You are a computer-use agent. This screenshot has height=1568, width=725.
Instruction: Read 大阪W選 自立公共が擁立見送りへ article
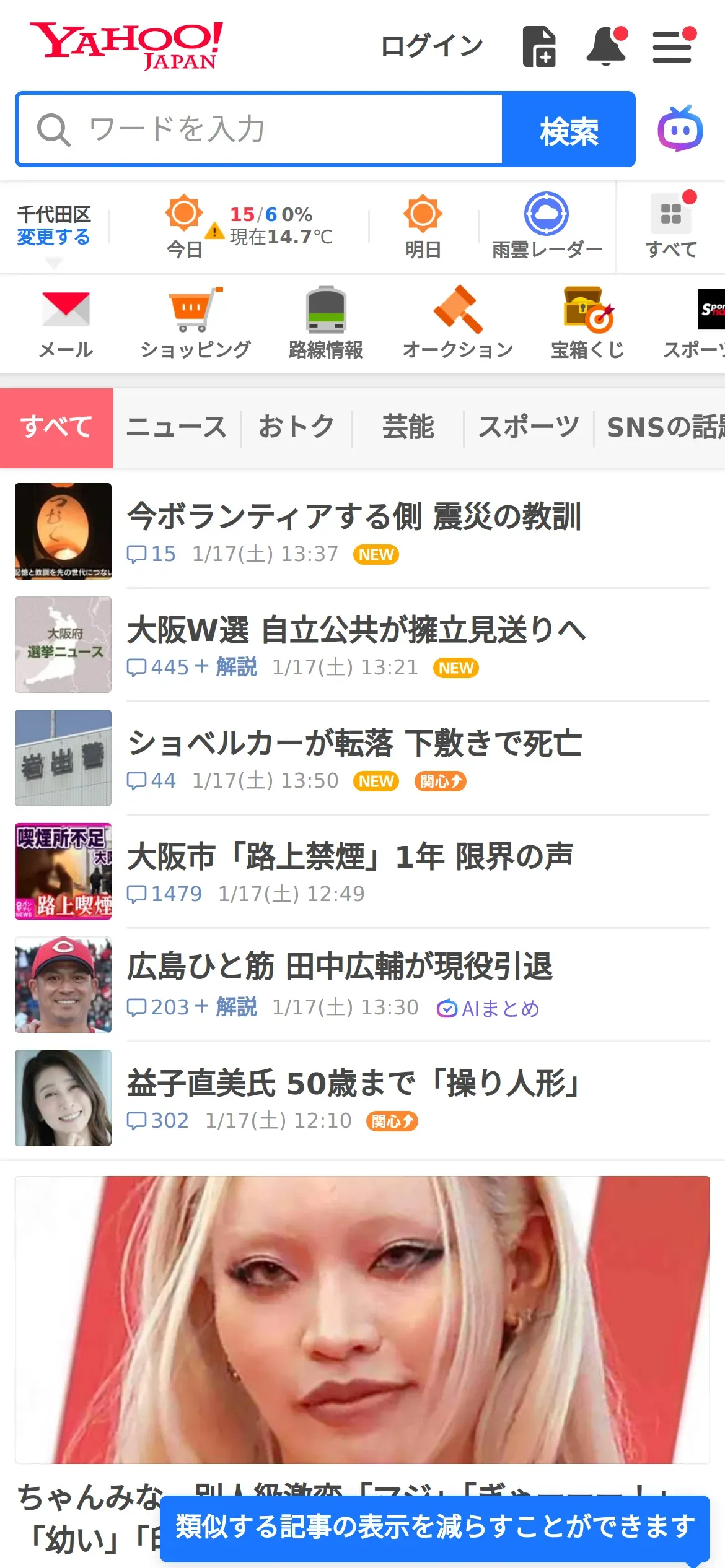[356, 630]
